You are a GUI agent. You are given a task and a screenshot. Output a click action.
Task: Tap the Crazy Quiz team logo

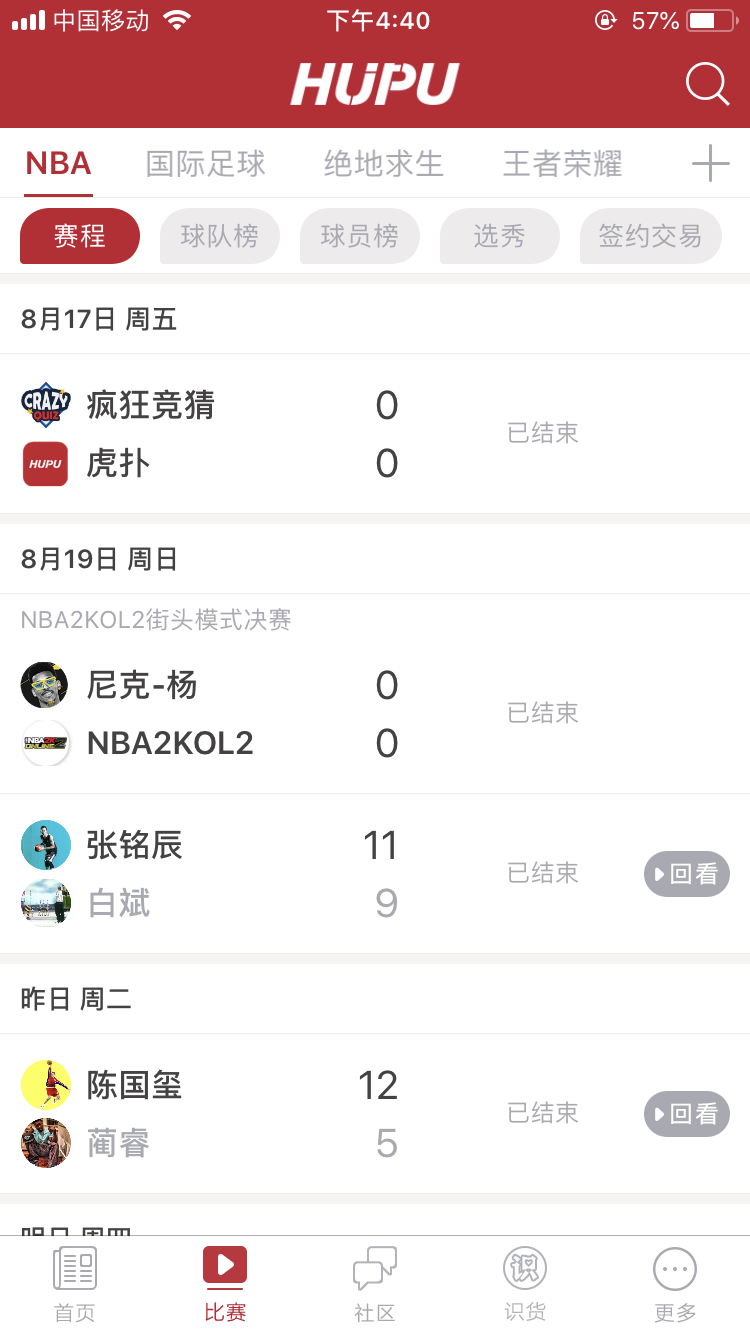click(x=45, y=405)
